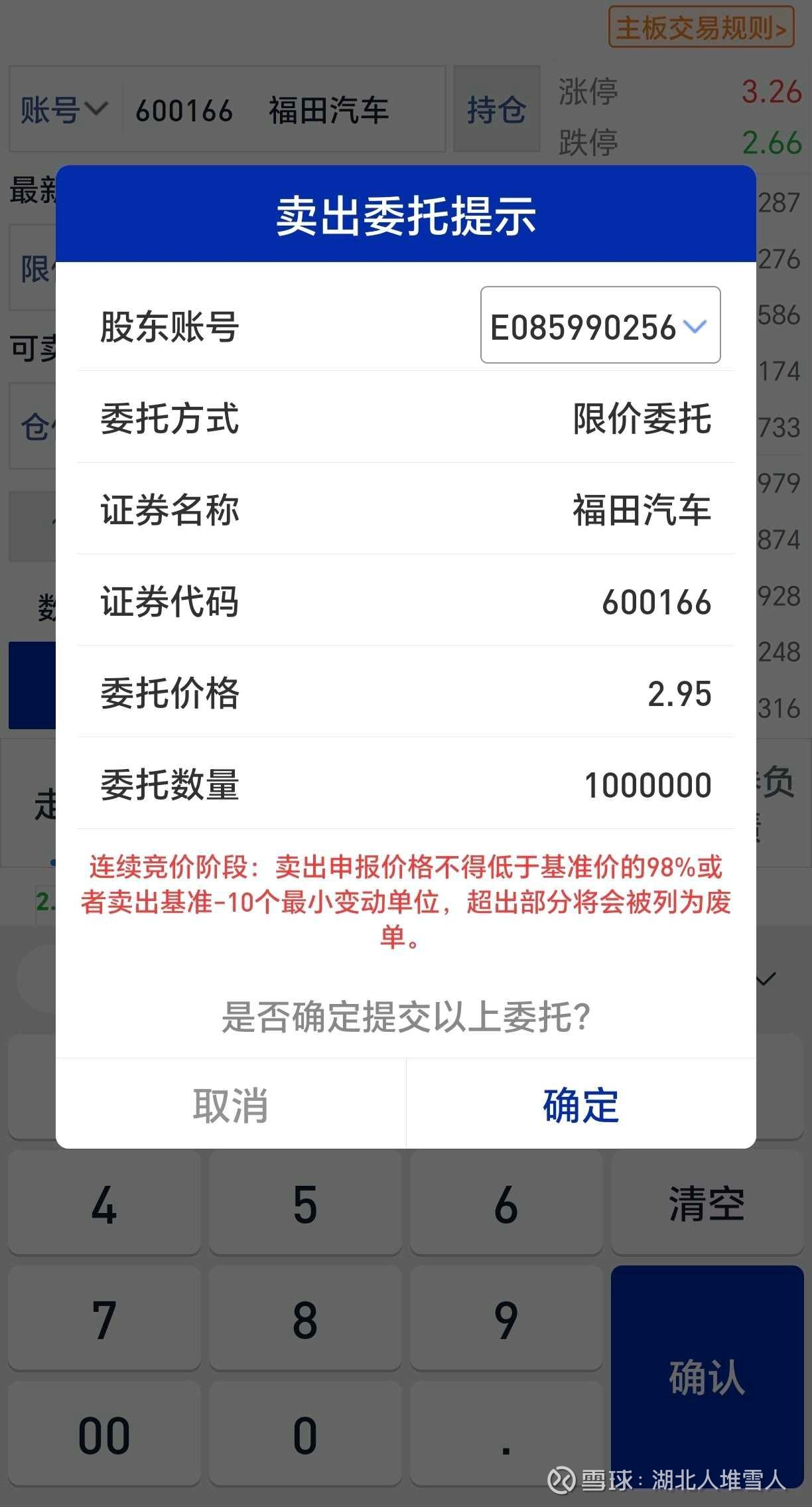The image size is (812, 1507).
Task: Tap the 00 double-zero key
Action: [104, 1432]
